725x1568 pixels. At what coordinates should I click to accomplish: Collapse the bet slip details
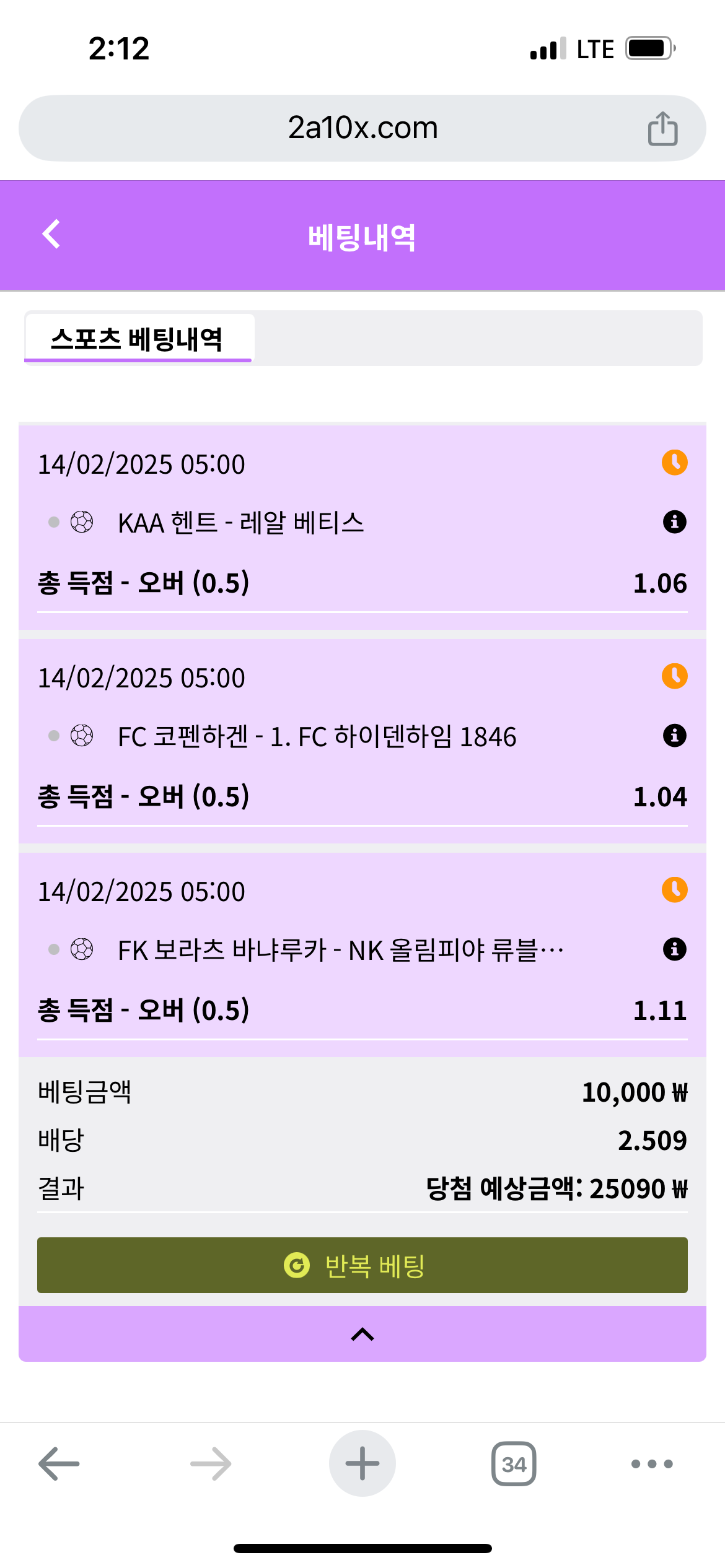(x=362, y=1335)
